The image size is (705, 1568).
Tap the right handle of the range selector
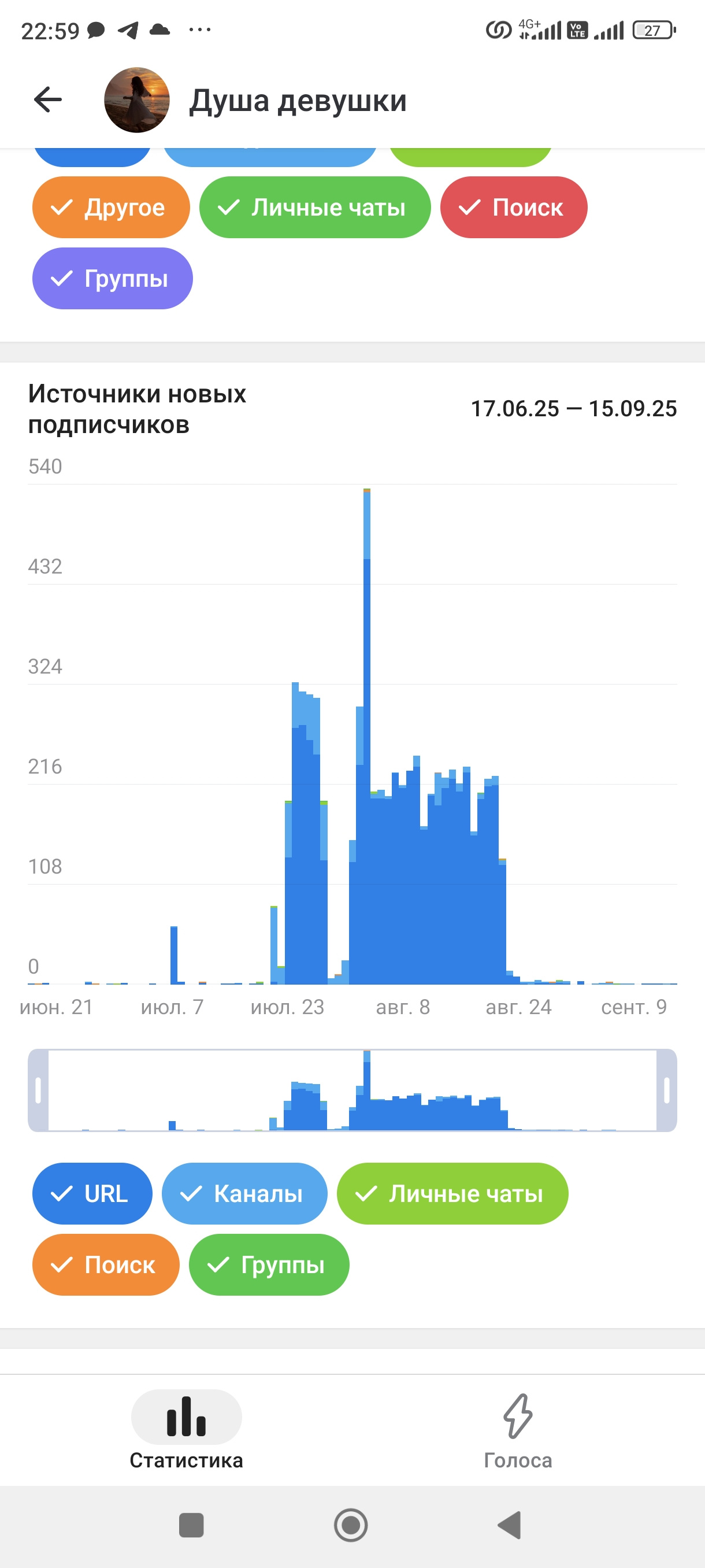point(666,1090)
